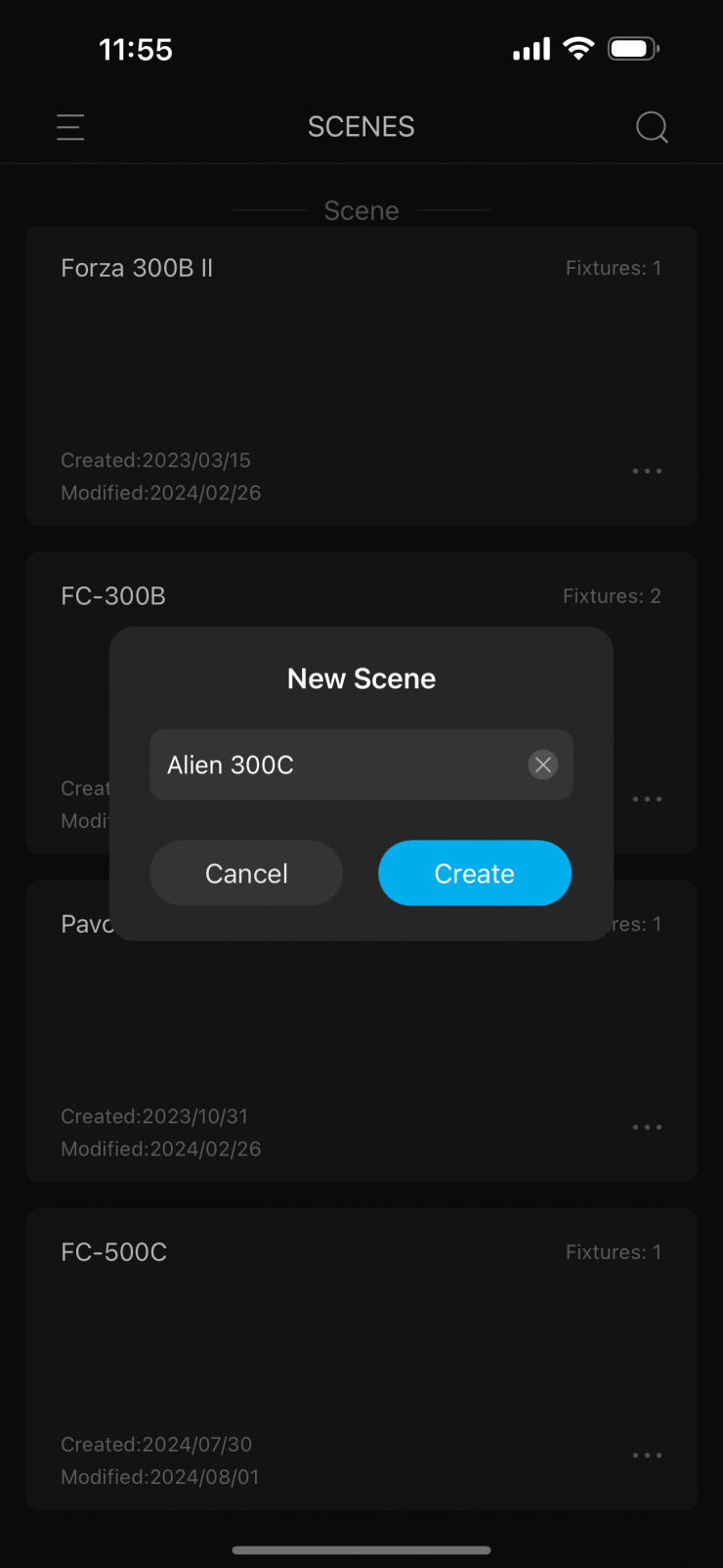Cancel the New Scene dialog
723x1568 pixels.
[x=246, y=873]
